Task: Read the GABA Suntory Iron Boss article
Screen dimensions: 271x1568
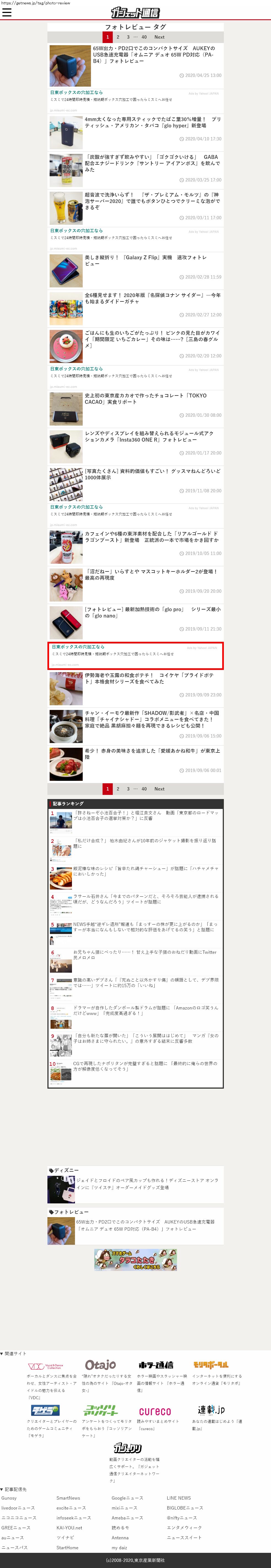Action: click(152, 163)
